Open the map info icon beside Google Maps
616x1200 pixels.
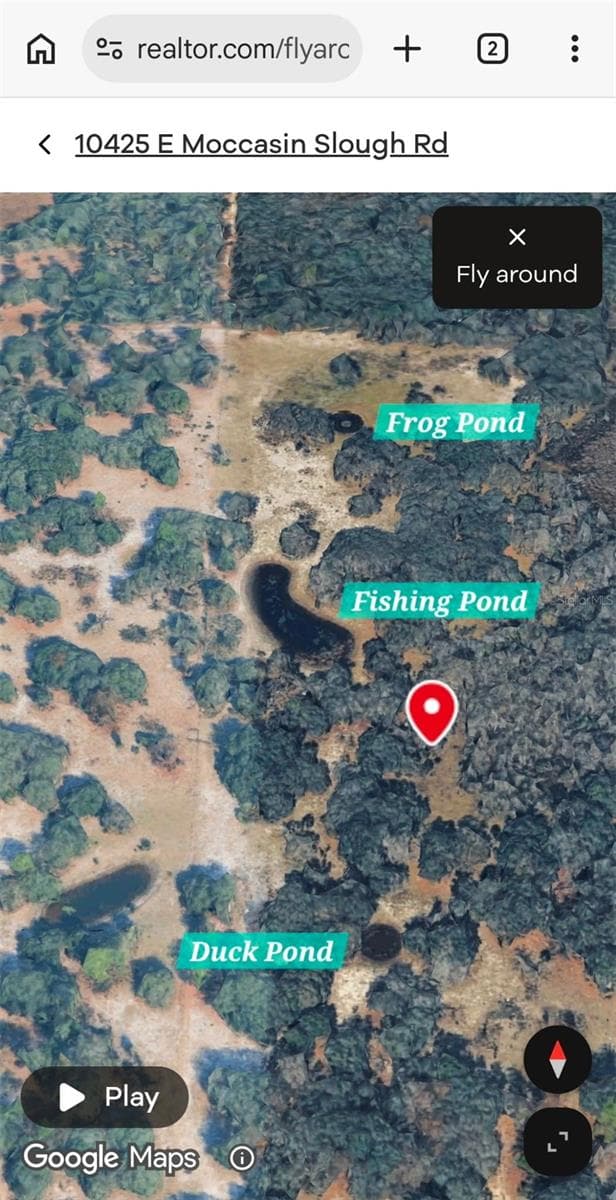pos(242,1159)
